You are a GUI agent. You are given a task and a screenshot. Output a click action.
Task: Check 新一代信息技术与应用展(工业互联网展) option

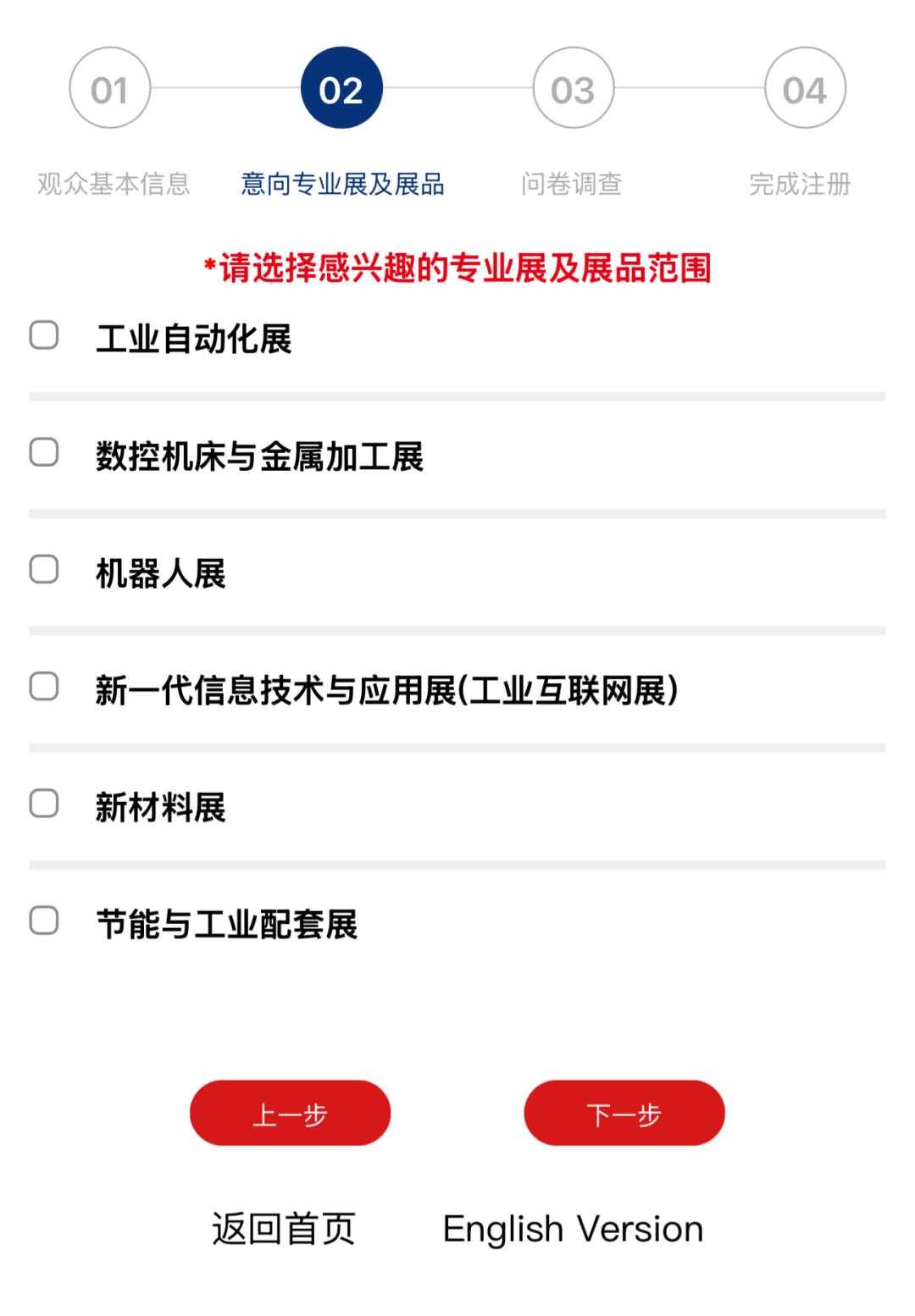44,687
